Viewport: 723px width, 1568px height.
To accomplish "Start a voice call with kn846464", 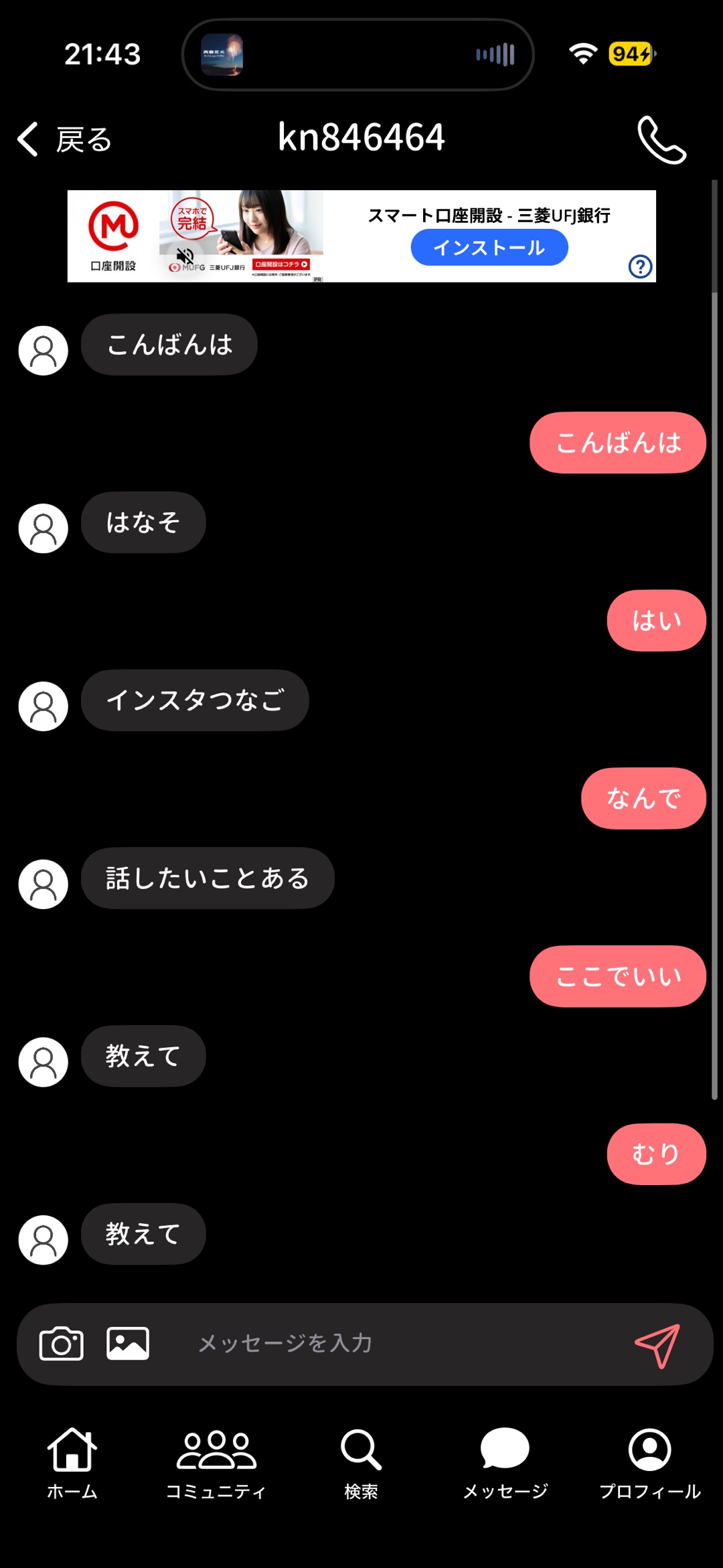I will point(661,139).
